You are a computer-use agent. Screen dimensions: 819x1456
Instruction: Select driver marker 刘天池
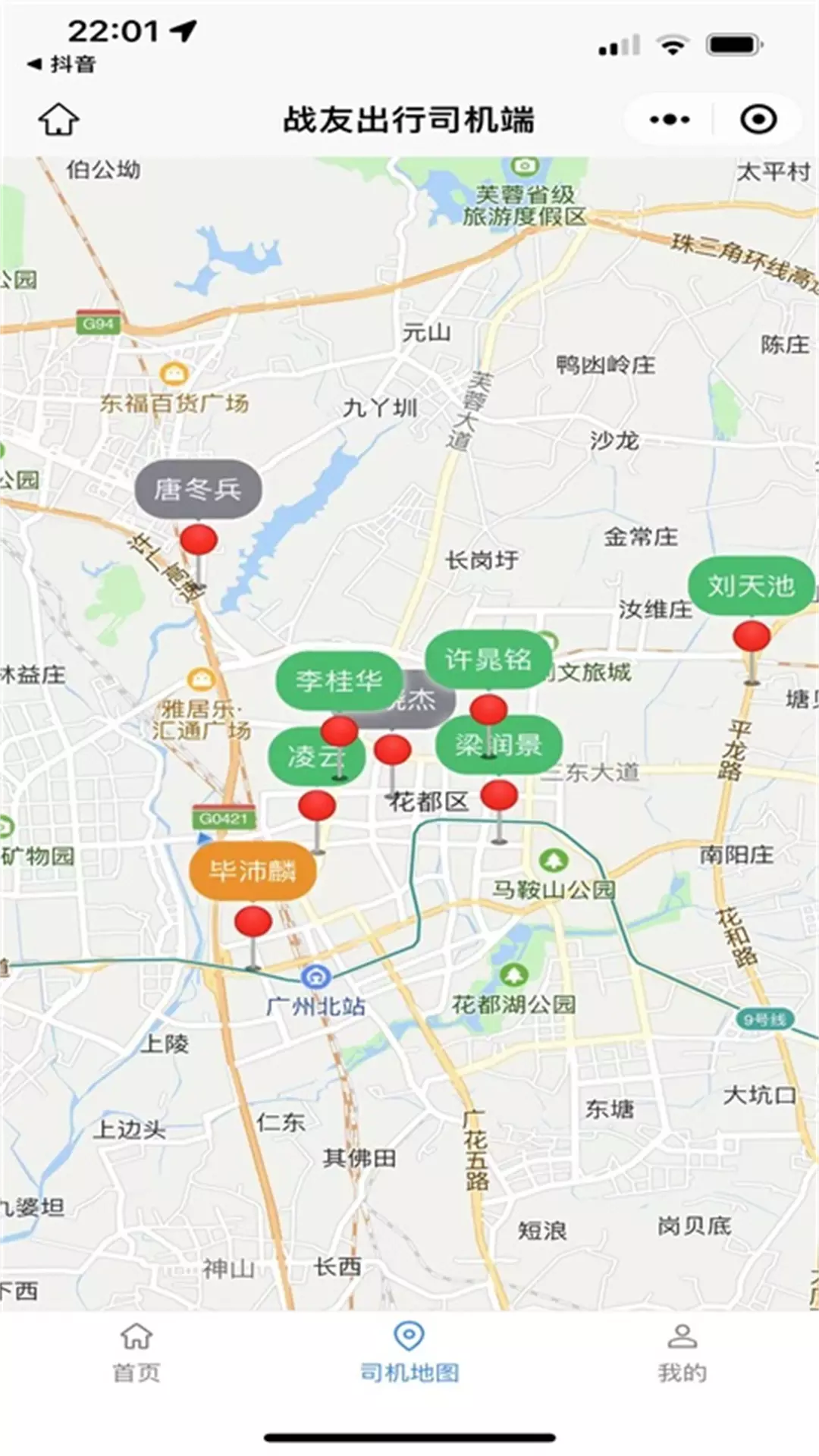click(x=751, y=585)
